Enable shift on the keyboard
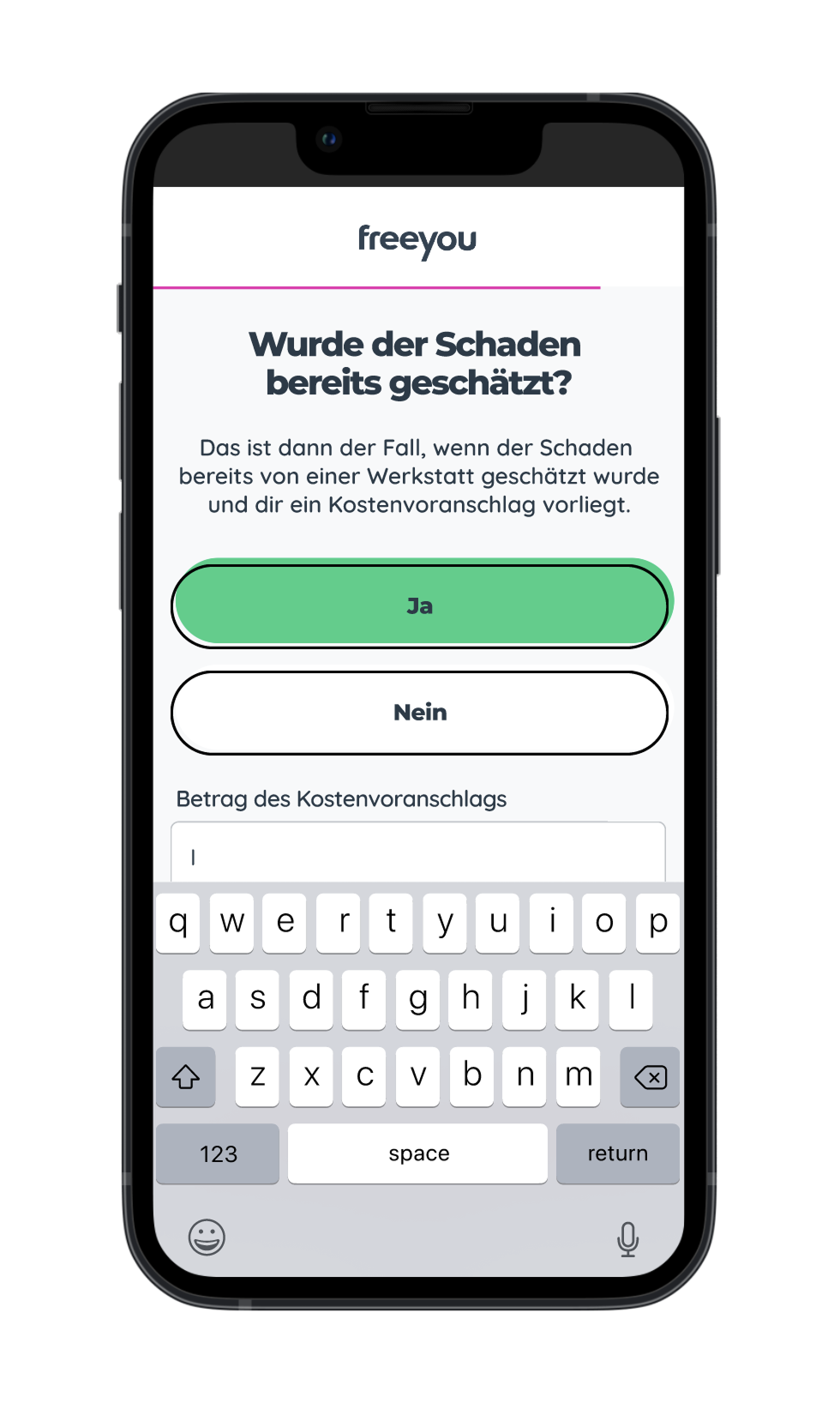The width and height of the screenshot is (840, 1415). (x=186, y=1077)
